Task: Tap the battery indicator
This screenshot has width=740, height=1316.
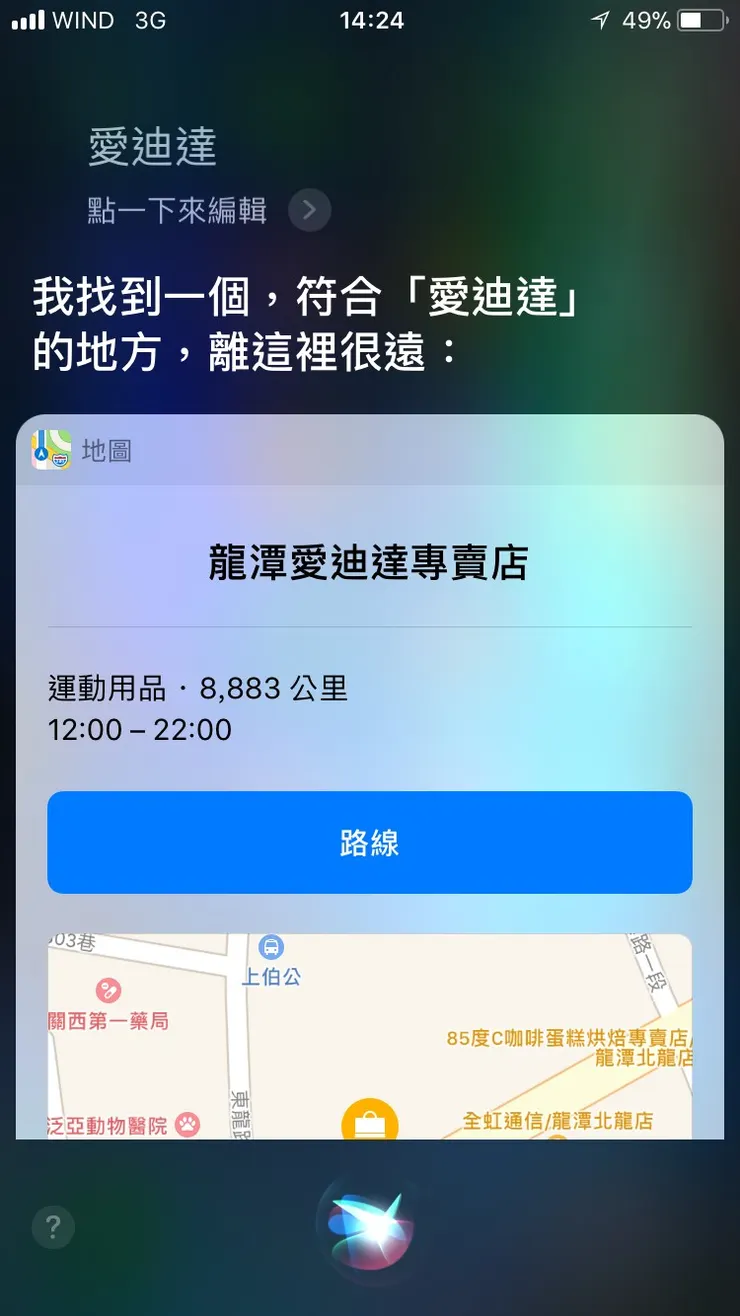Action: tap(703, 18)
